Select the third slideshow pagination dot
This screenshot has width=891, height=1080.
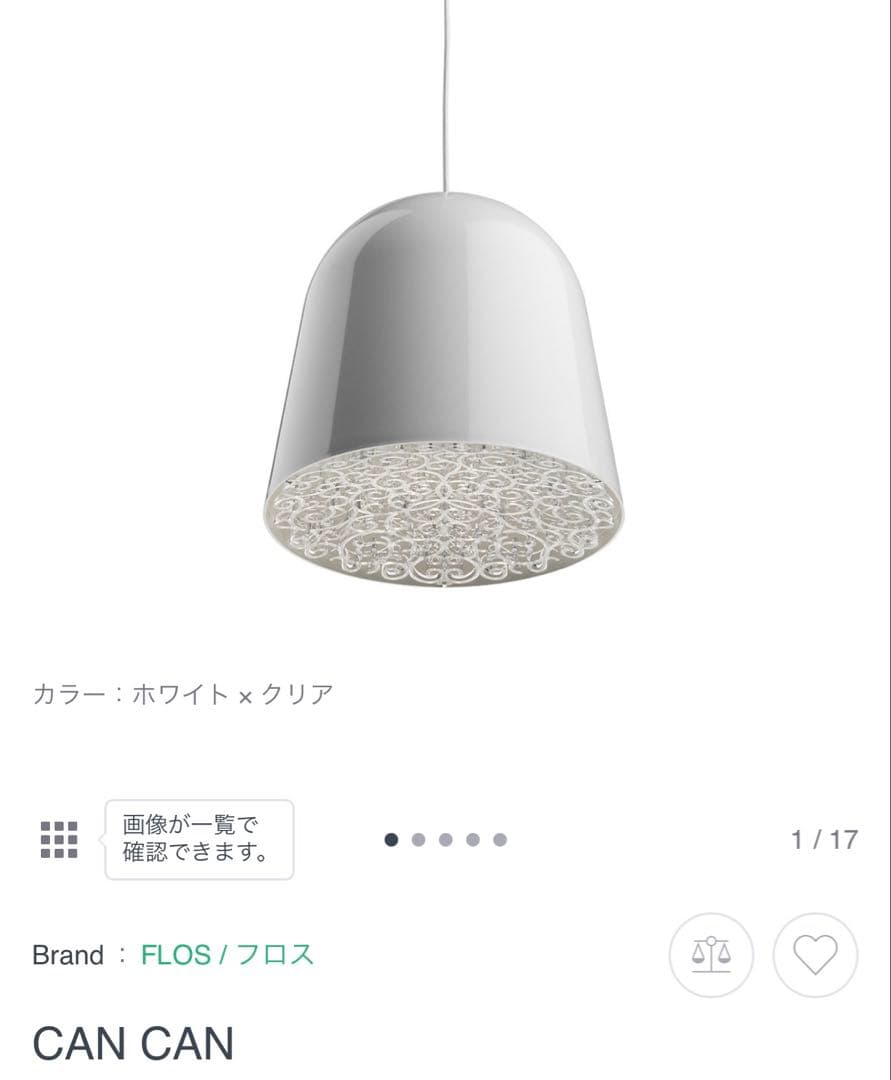[x=446, y=840]
